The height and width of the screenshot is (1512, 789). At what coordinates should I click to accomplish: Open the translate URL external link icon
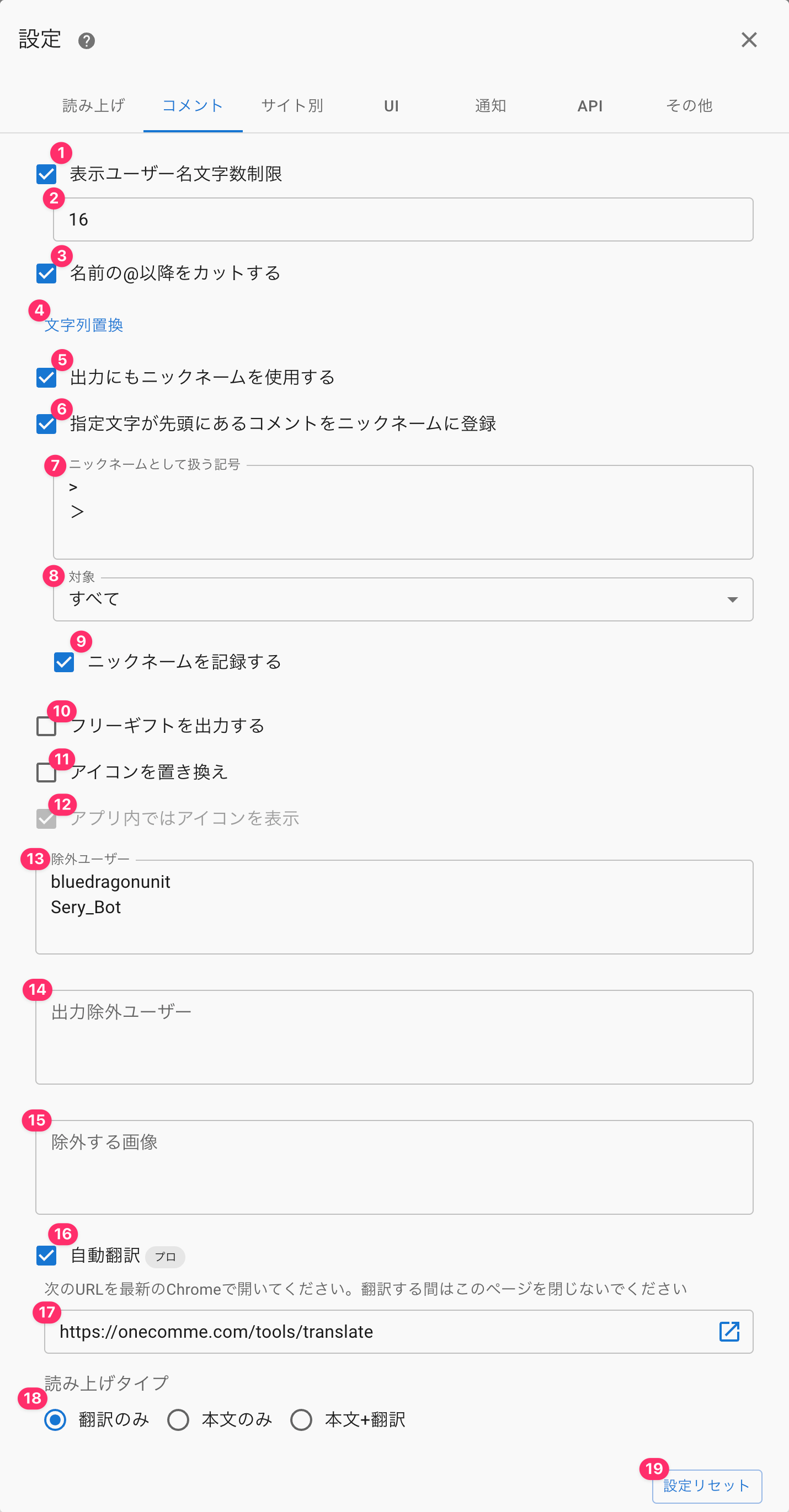pos(729,1331)
